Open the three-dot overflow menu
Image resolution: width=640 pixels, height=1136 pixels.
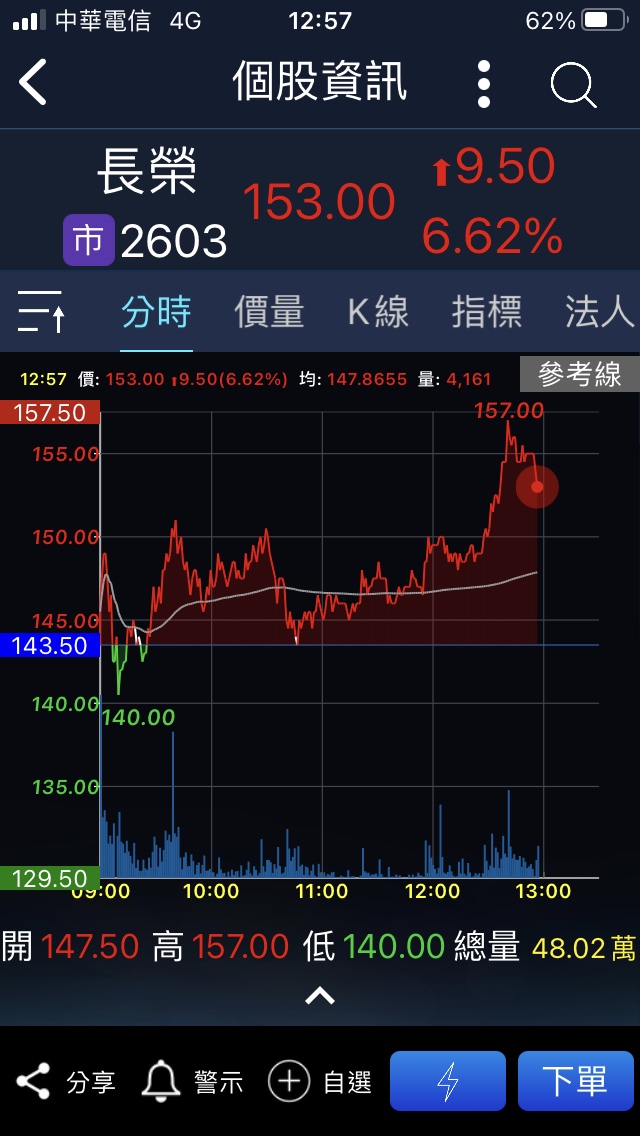(484, 83)
